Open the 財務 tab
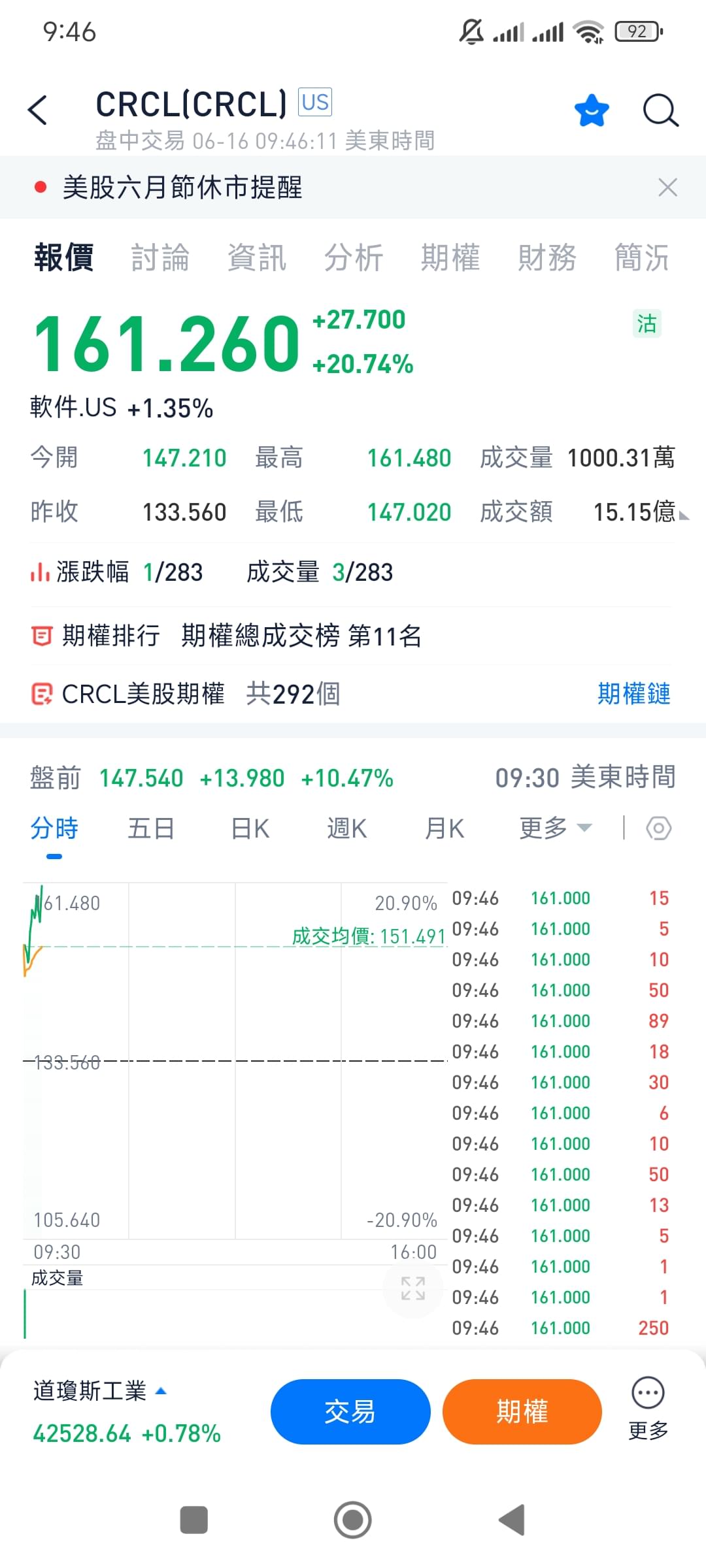The height and width of the screenshot is (1568, 706). pyautogui.click(x=547, y=257)
